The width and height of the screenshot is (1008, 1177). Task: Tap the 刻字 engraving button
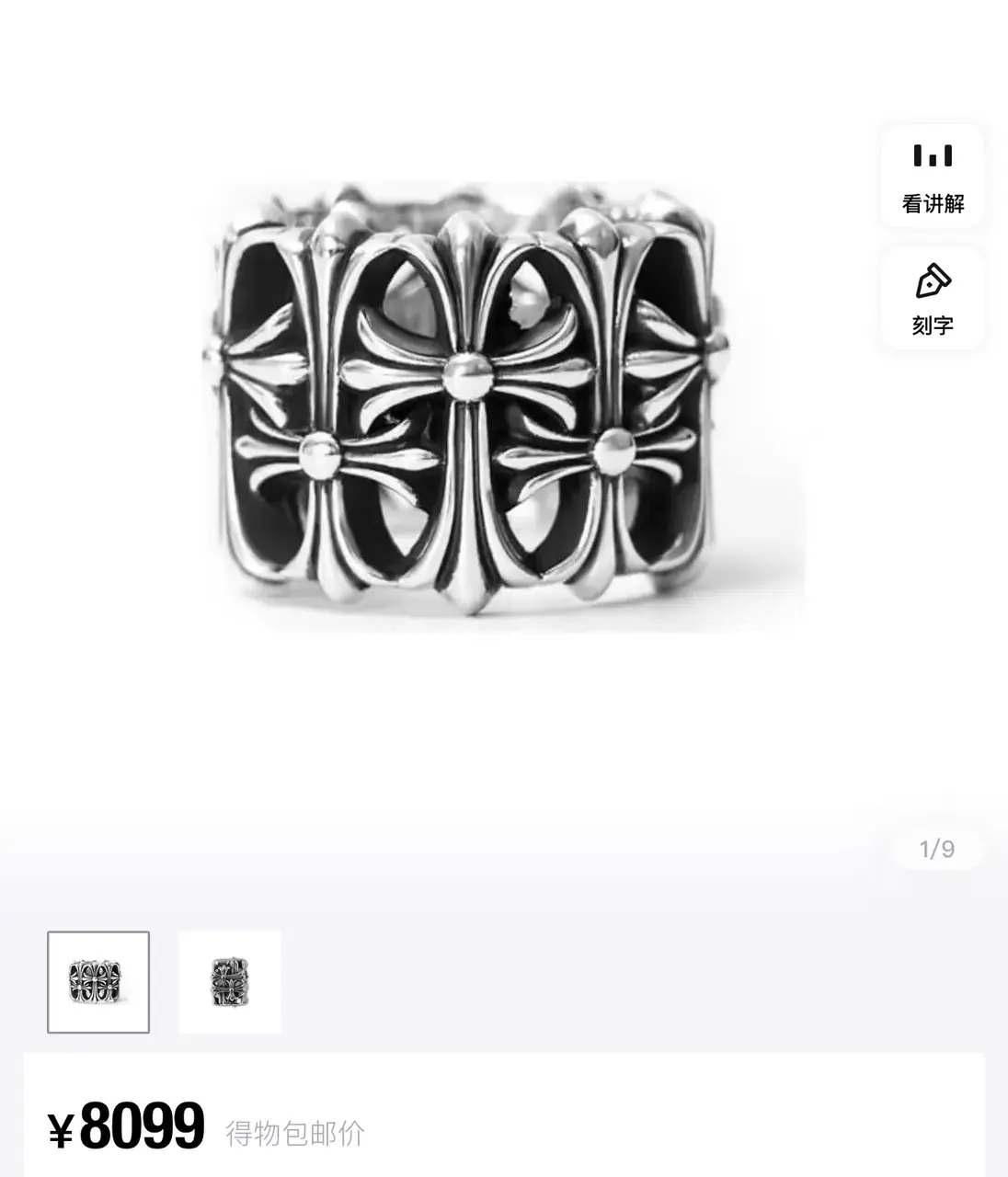click(x=933, y=299)
